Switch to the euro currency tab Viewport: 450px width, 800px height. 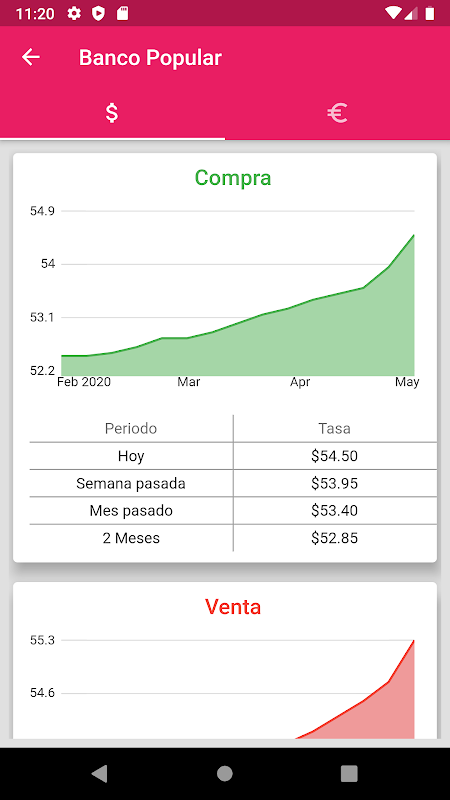pos(337,113)
